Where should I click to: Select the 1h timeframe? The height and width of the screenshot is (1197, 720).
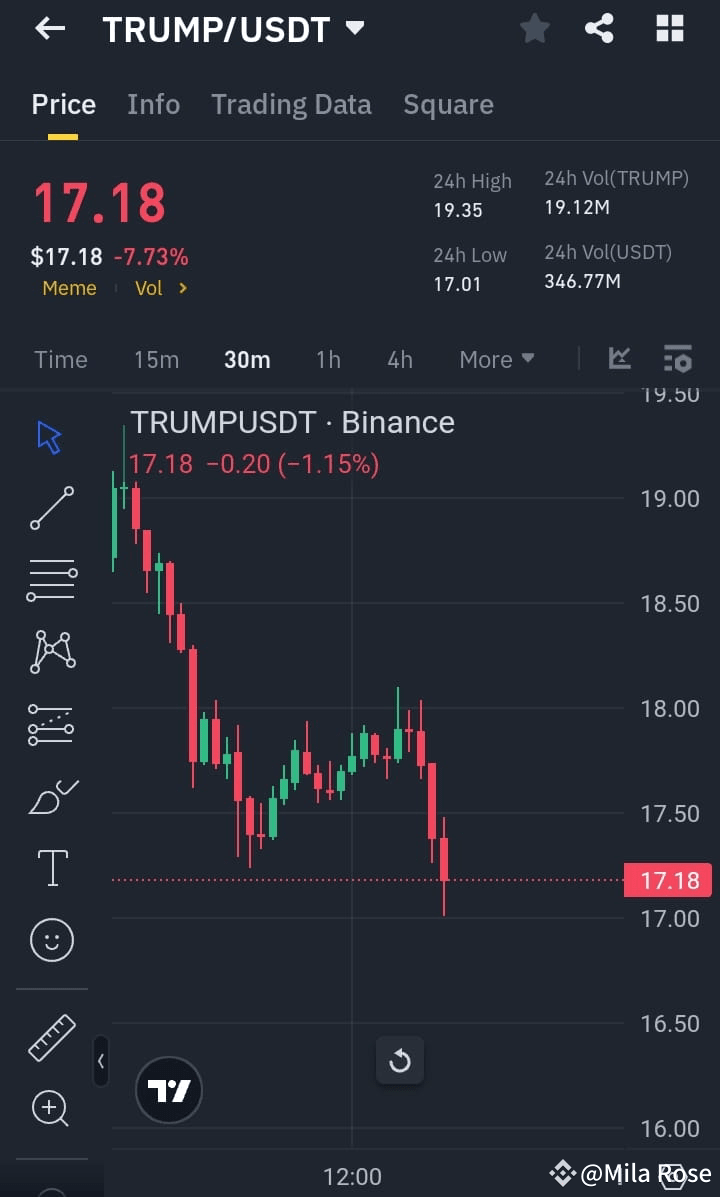point(328,359)
